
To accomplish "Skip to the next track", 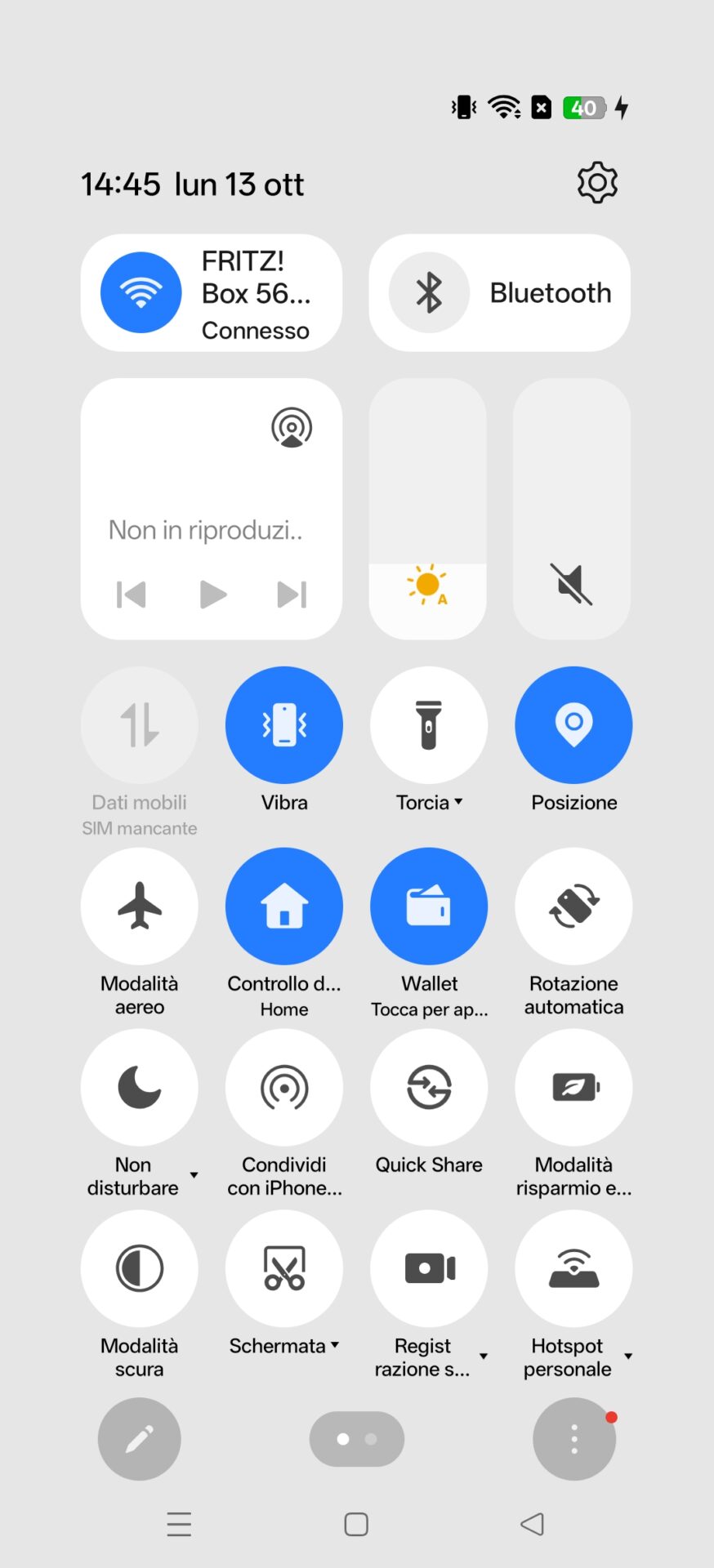I will click(292, 595).
